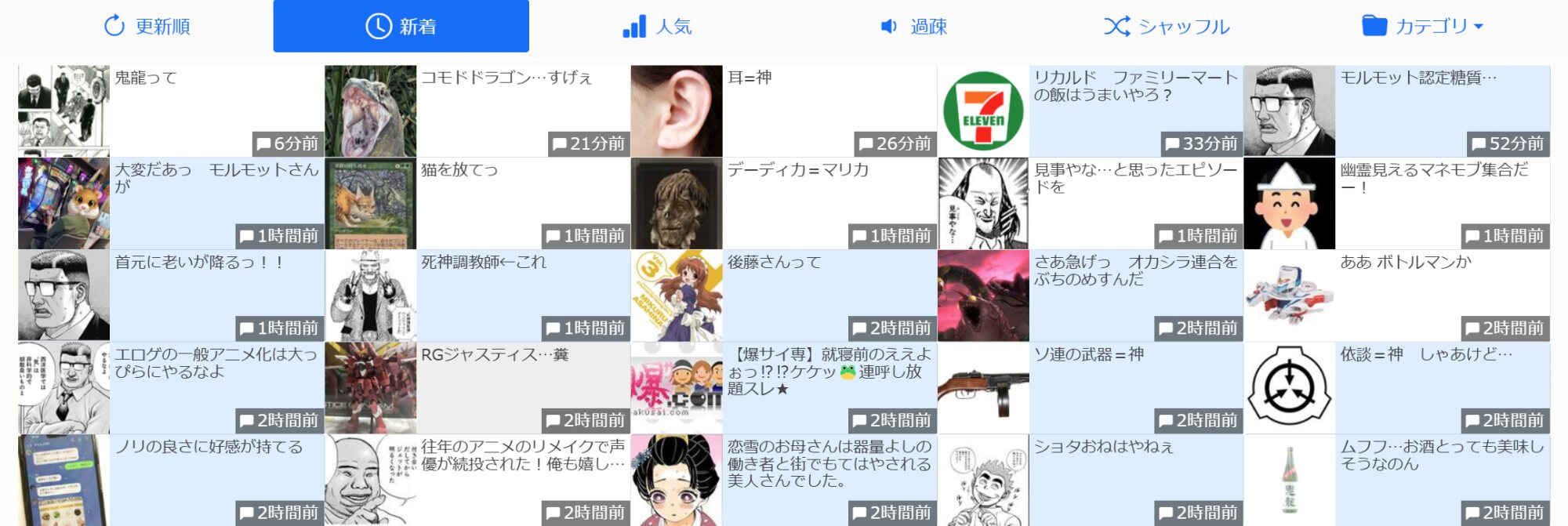Viewport: 1568px width, 526px height.
Task: Select the 新着 tab
Action: pos(401,26)
